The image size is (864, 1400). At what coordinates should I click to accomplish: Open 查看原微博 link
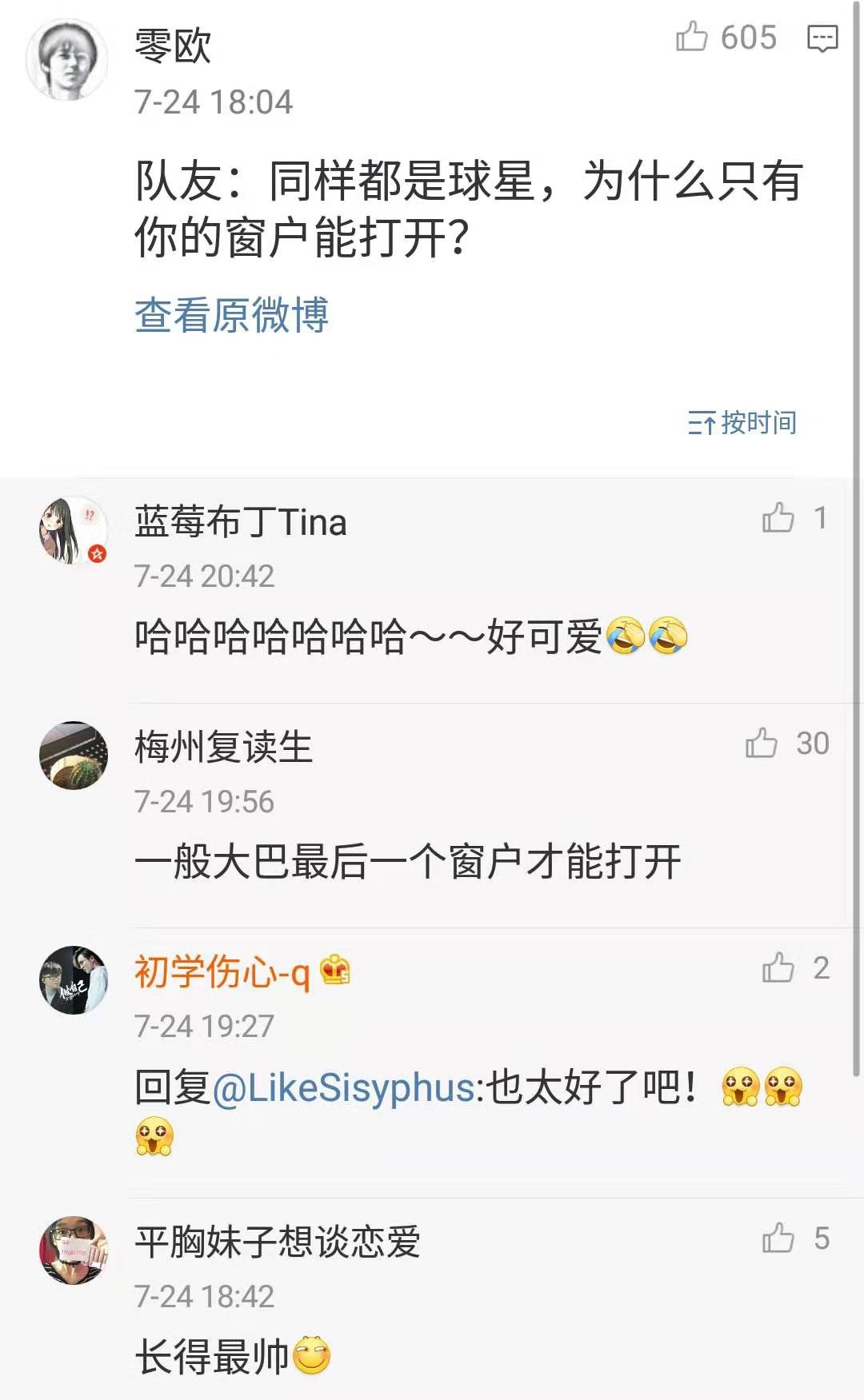click(x=231, y=315)
